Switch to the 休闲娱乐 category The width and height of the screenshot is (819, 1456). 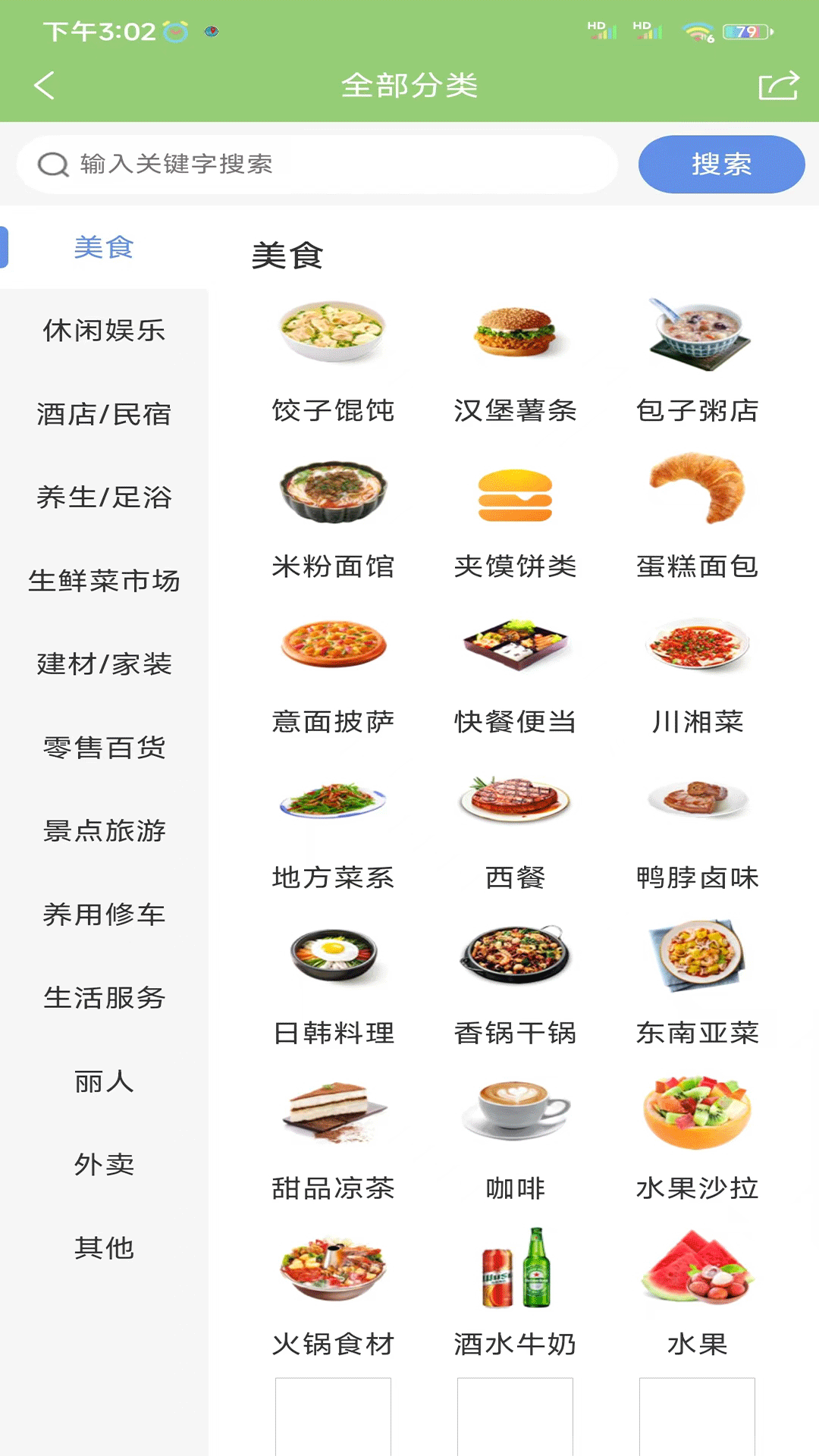click(x=104, y=330)
